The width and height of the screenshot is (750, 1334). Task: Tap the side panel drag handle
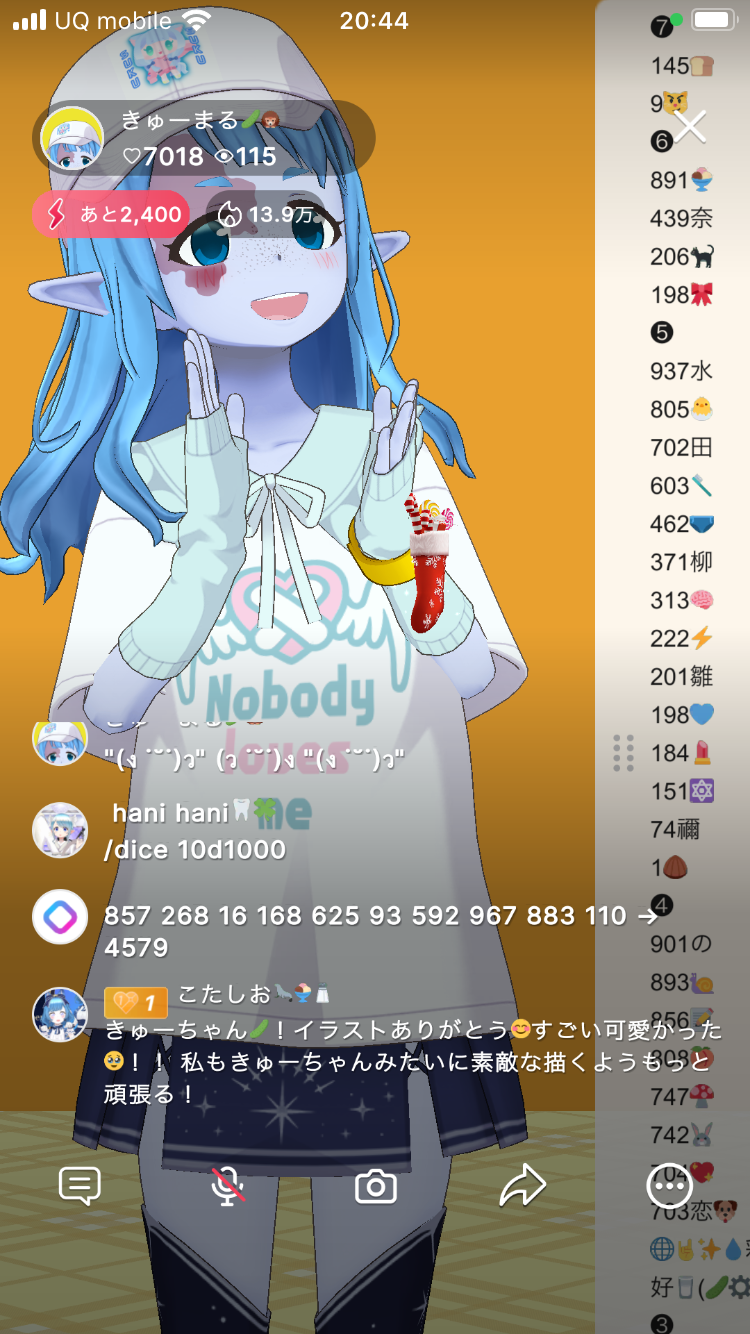tap(624, 753)
